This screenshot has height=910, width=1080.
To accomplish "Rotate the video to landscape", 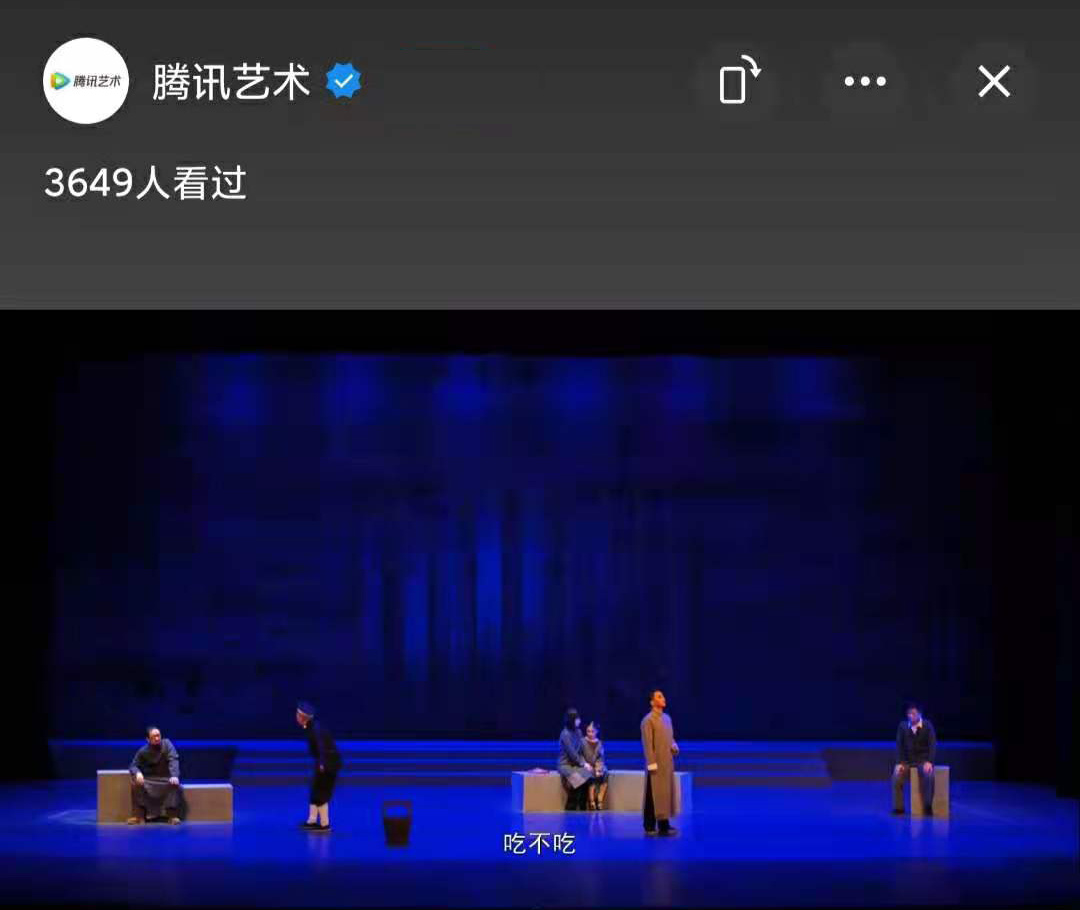I will 740,81.
